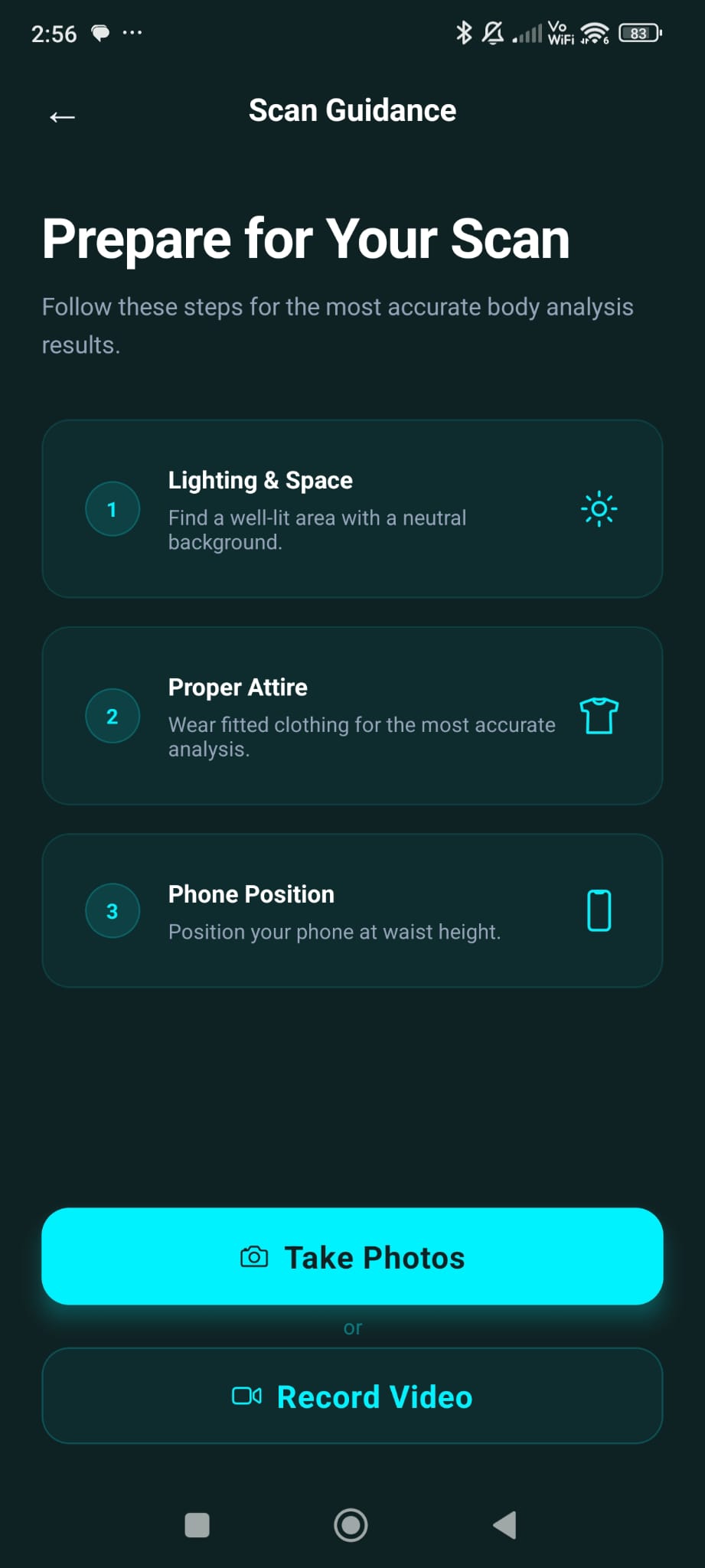This screenshot has height=1568, width=705.
Task: Tap the phone icon on Phone Position card
Action: [600, 910]
